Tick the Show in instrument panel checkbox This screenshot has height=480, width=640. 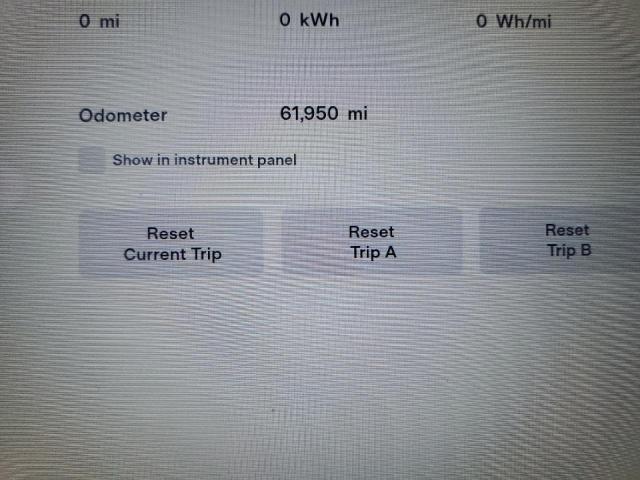[92, 160]
